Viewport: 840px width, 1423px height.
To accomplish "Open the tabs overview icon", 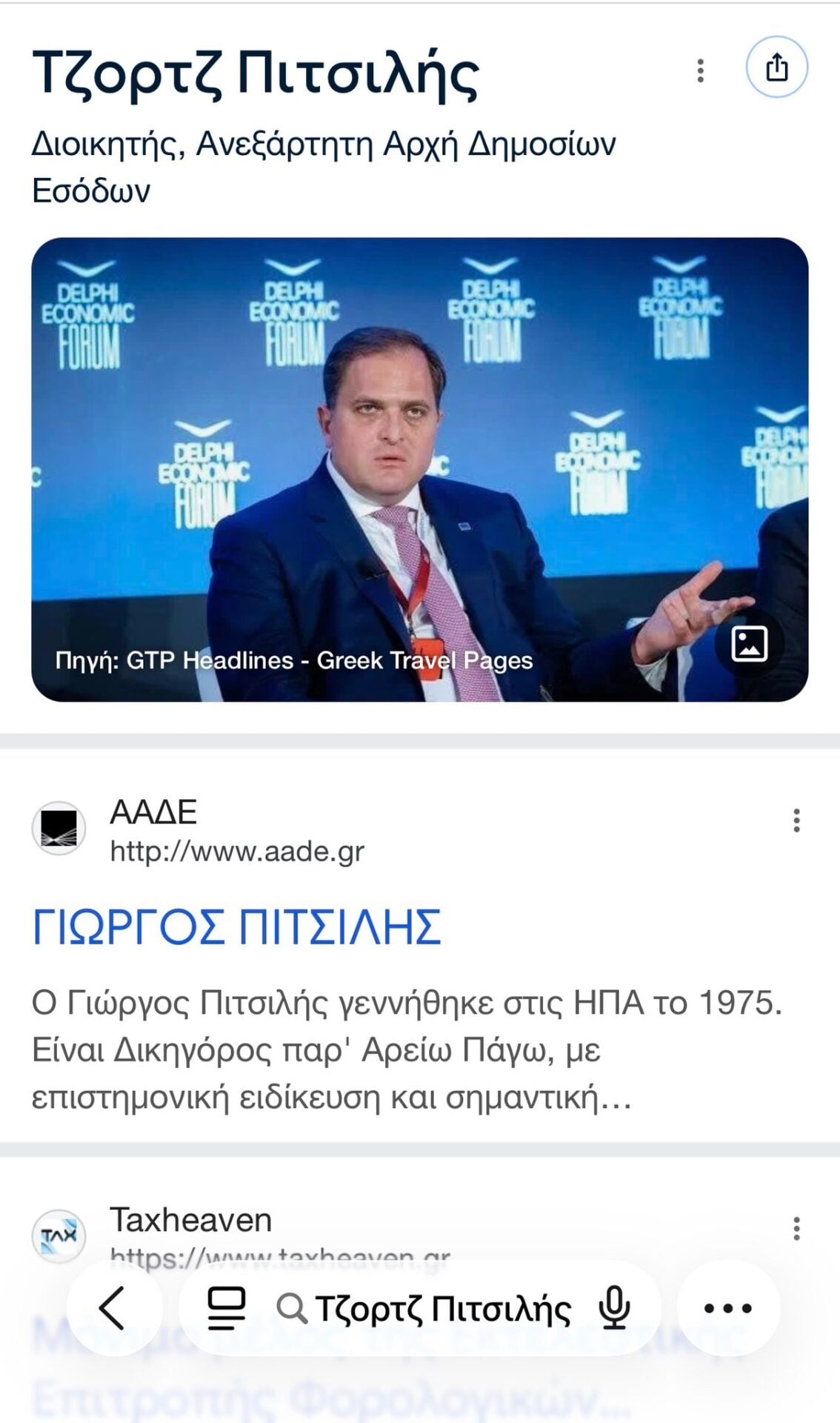I will (226, 1308).
